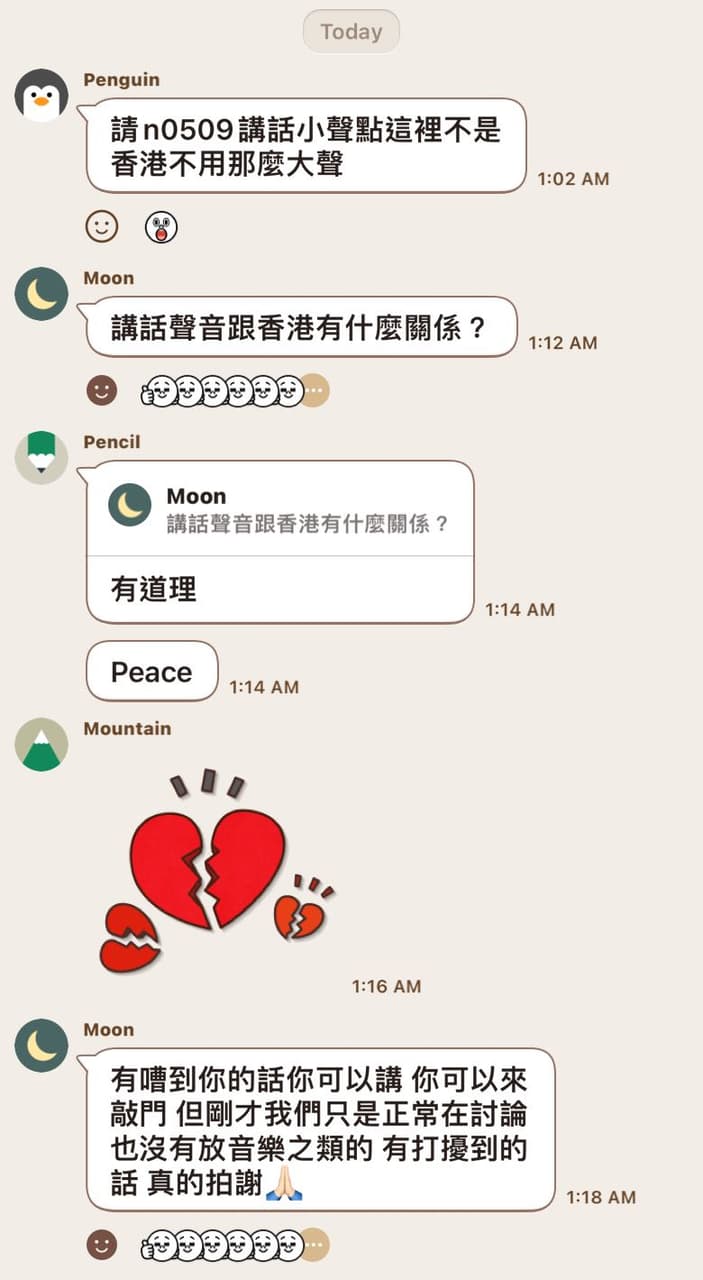Viewport: 703px width, 1280px height.
Task: View the shocked-face reaction on Penguin's message
Action: (161, 227)
